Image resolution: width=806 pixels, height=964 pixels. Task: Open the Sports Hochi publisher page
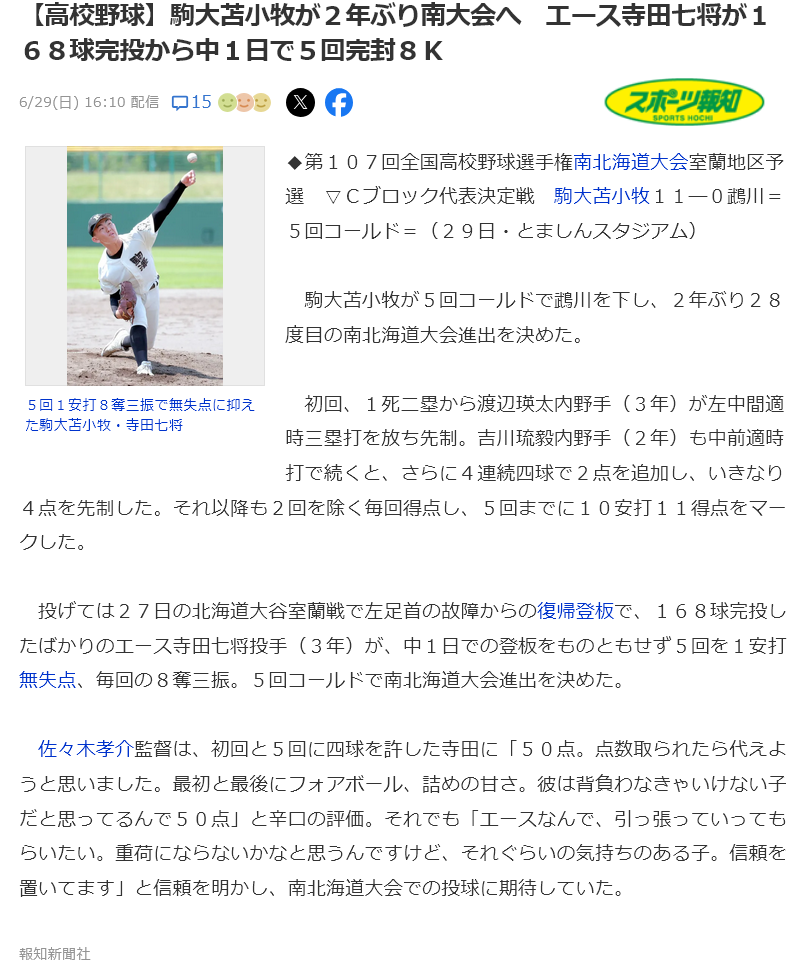click(684, 102)
